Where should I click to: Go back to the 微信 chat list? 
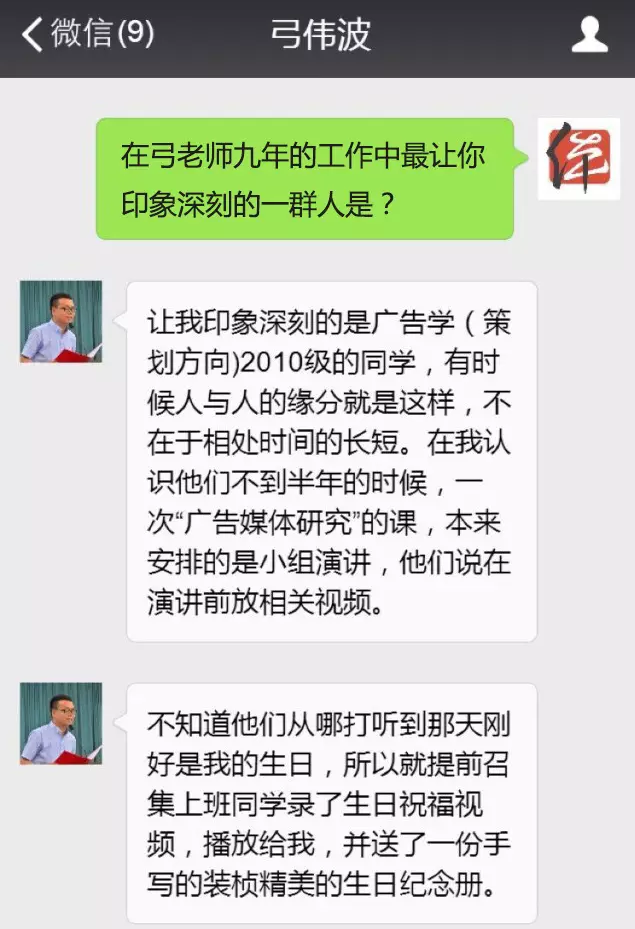(88, 35)
